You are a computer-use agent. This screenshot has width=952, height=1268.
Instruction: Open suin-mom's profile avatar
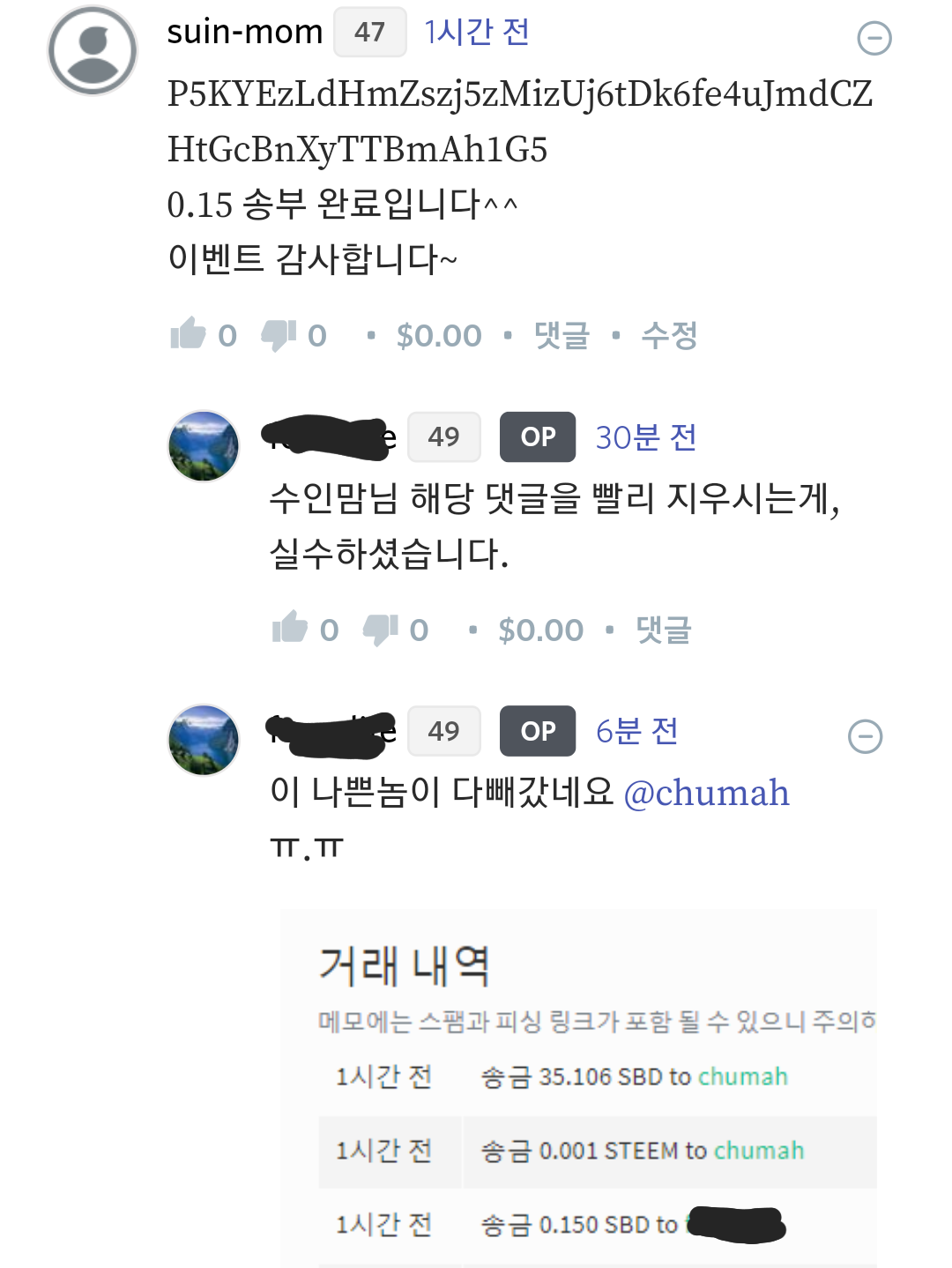coord(93,50)
